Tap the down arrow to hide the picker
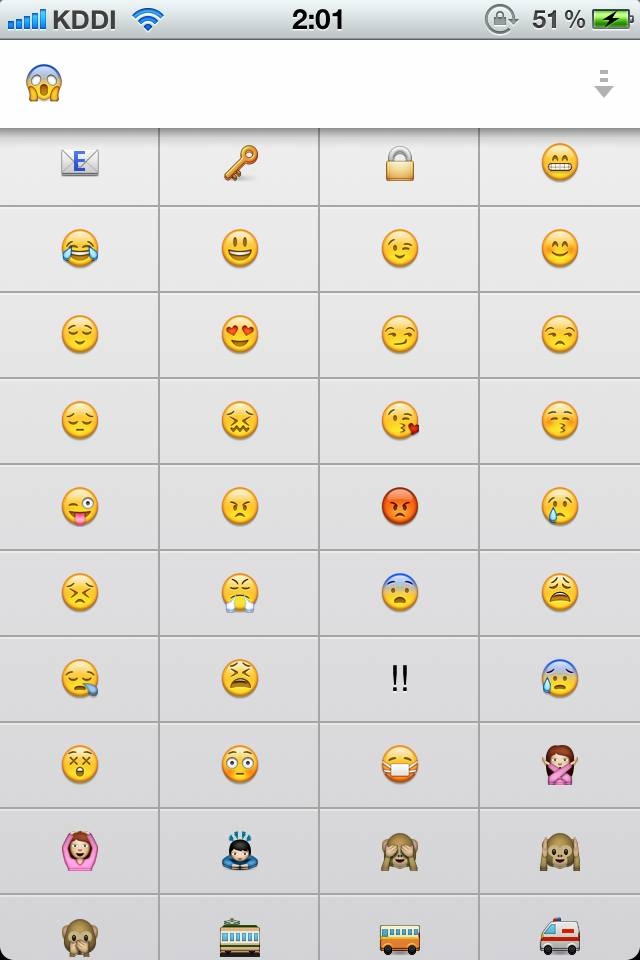This screenshot has height=960, width=640. (602, 84)
